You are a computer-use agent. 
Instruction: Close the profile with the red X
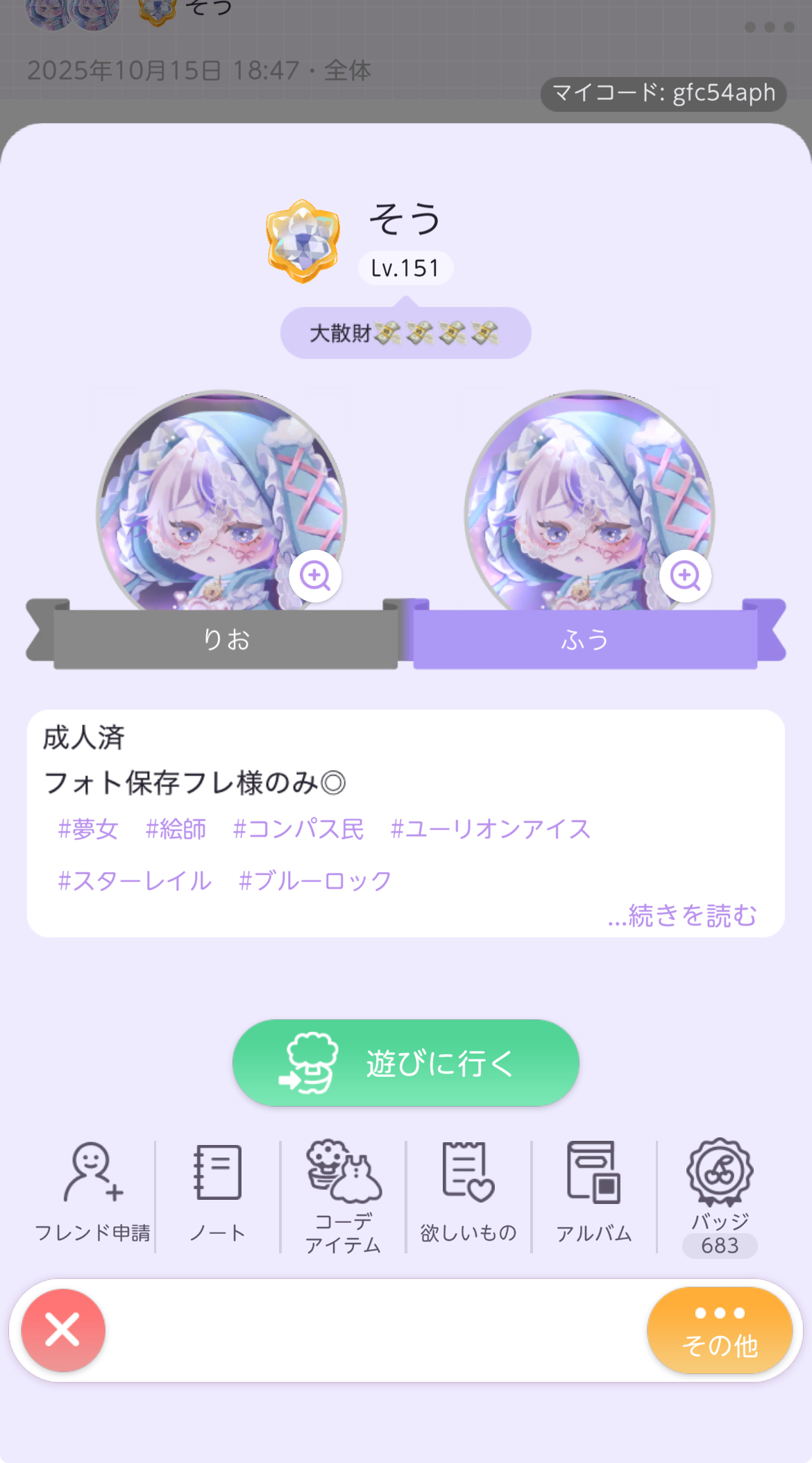(63, 1330)
